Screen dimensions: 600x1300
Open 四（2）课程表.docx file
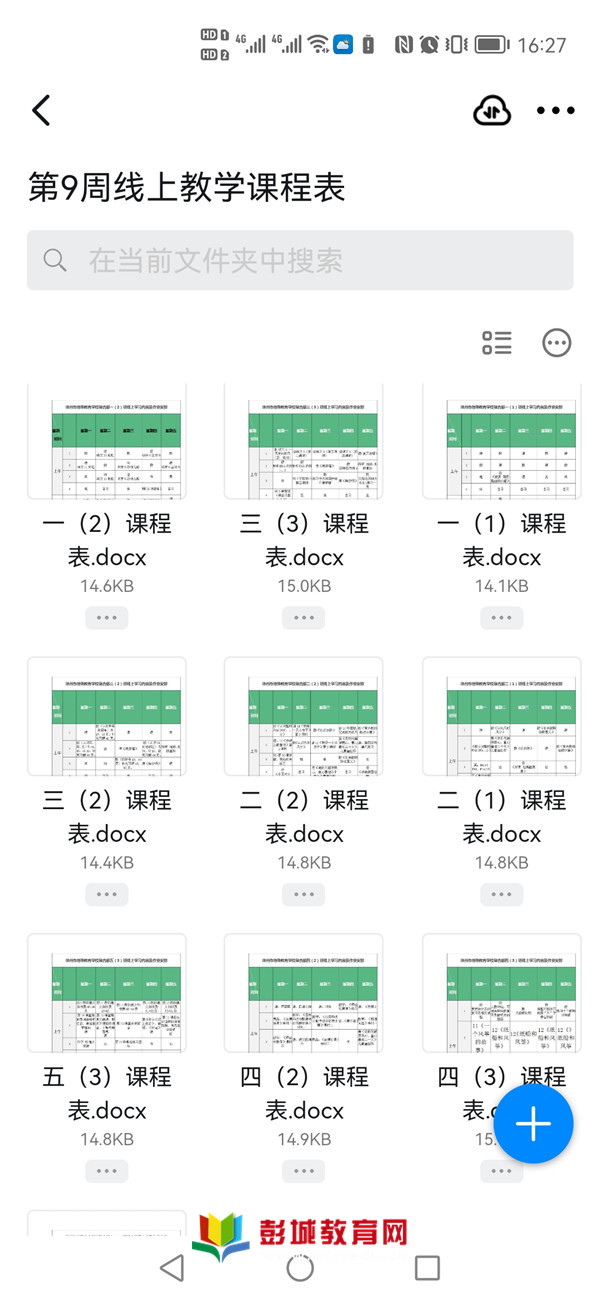coord(304,993)
